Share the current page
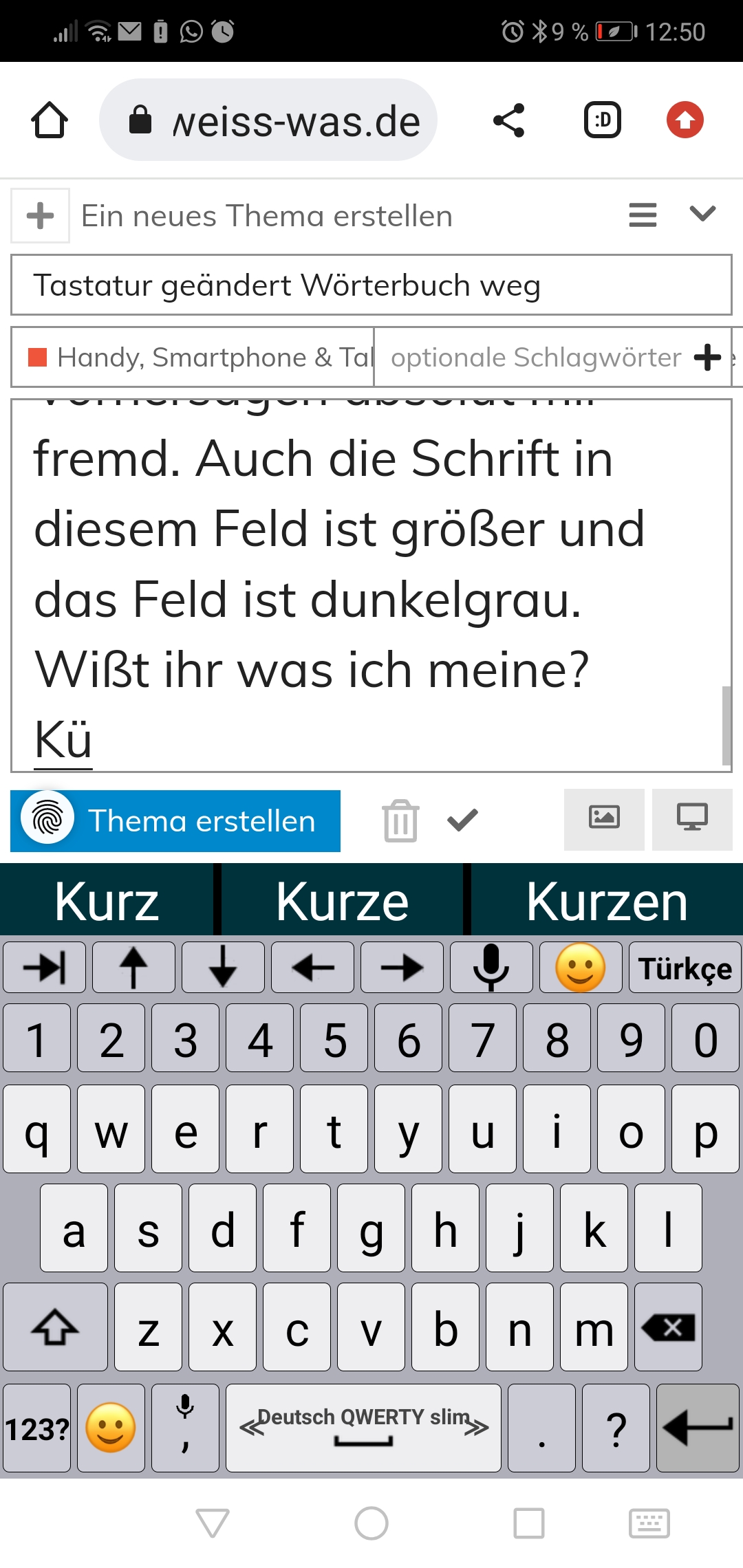 tap(509, 120)
